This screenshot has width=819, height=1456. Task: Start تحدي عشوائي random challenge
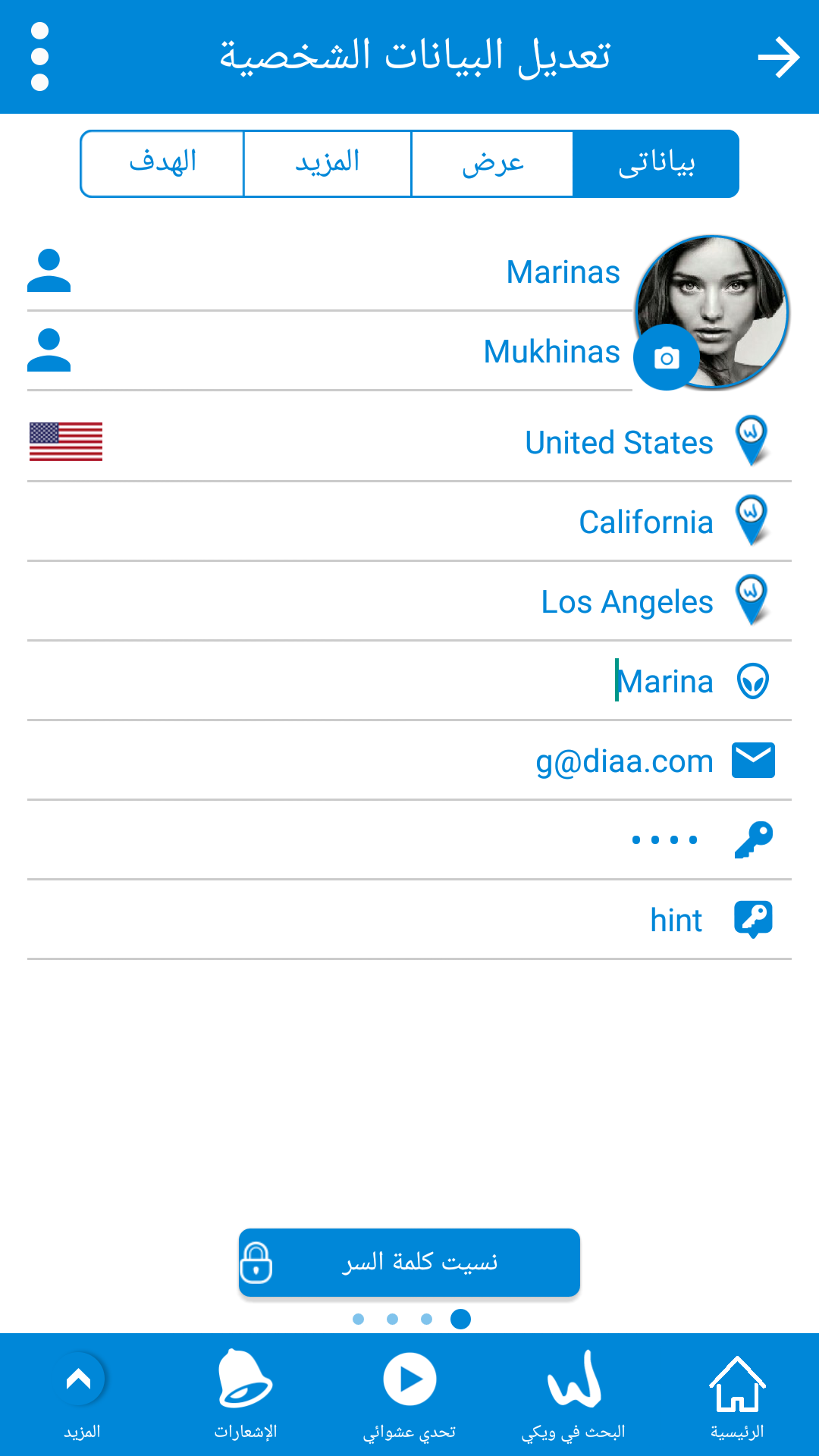409,1396
